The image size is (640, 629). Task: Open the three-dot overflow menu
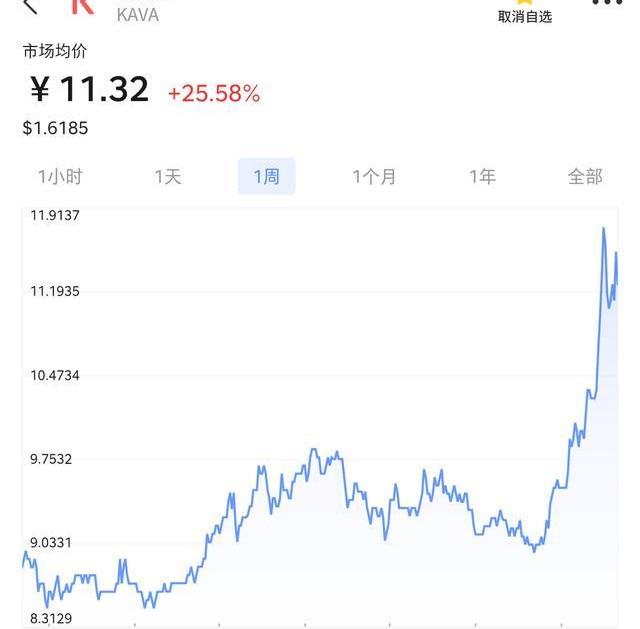[x=607, y=3]
